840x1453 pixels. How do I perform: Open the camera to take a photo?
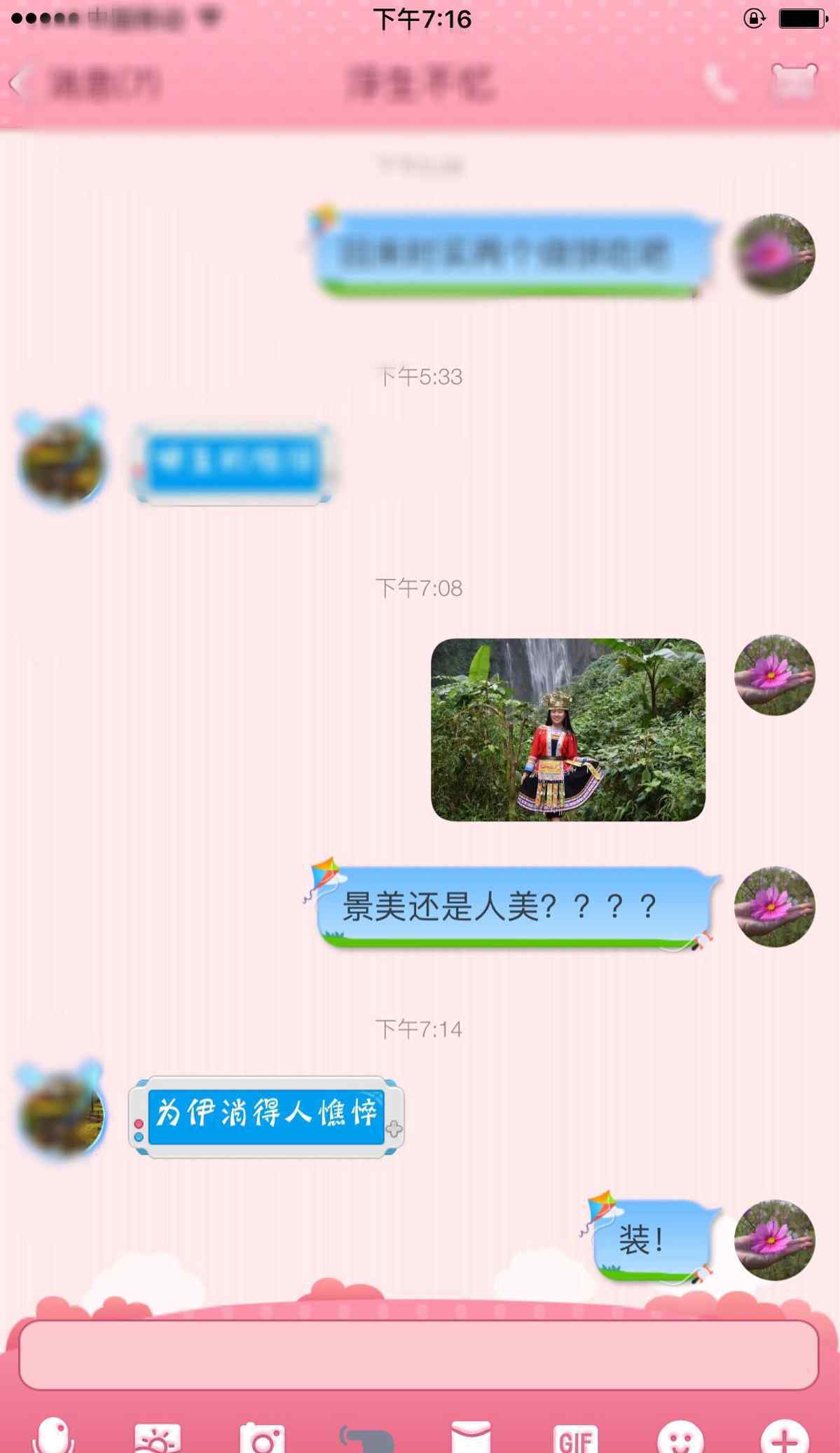[x=262, y=1437]
